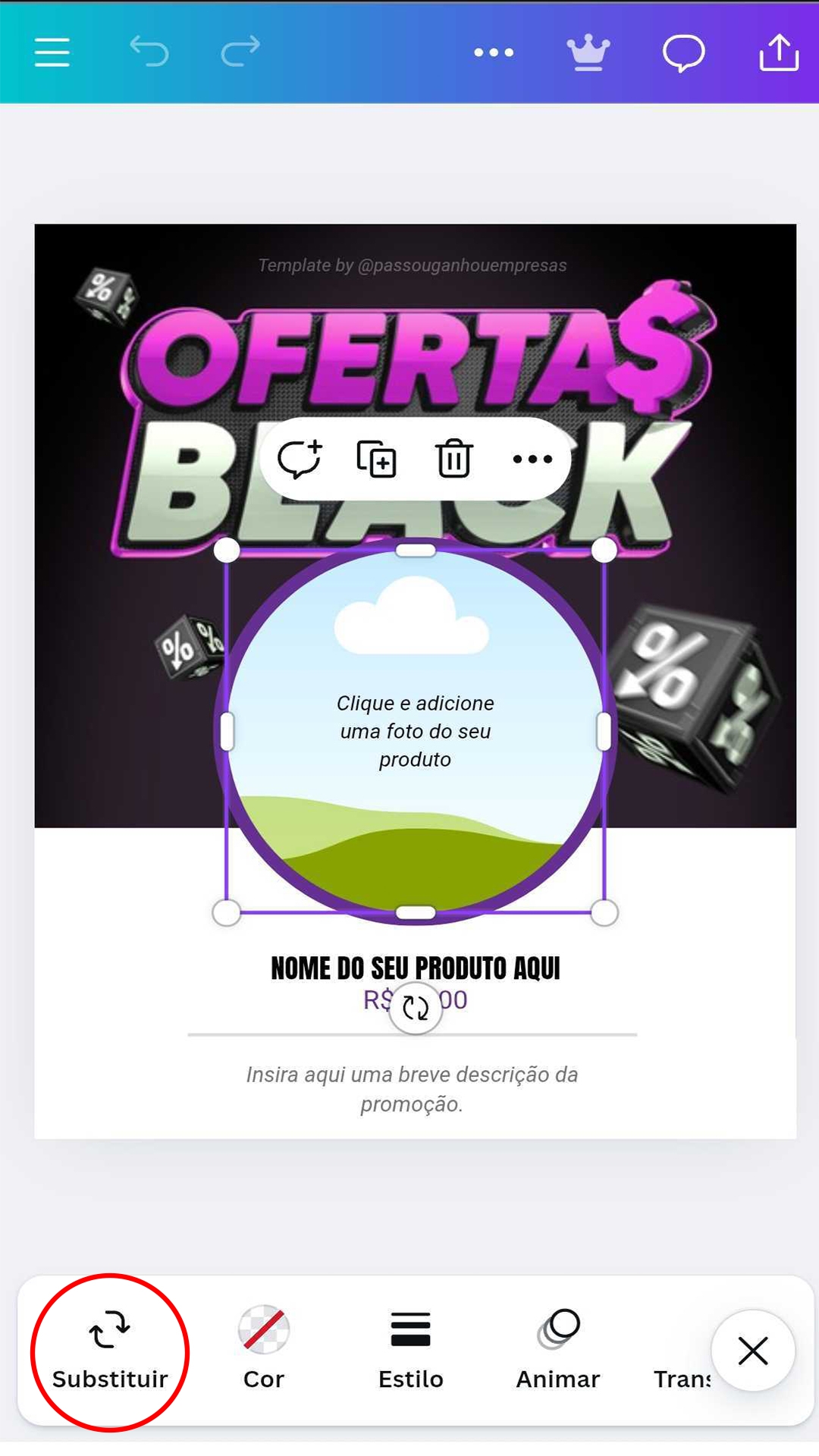Image resolution: width=819 pixels, height=1456 pixels.
Task: Open the Estilo tool
Action: click(x=410, y=1351)
